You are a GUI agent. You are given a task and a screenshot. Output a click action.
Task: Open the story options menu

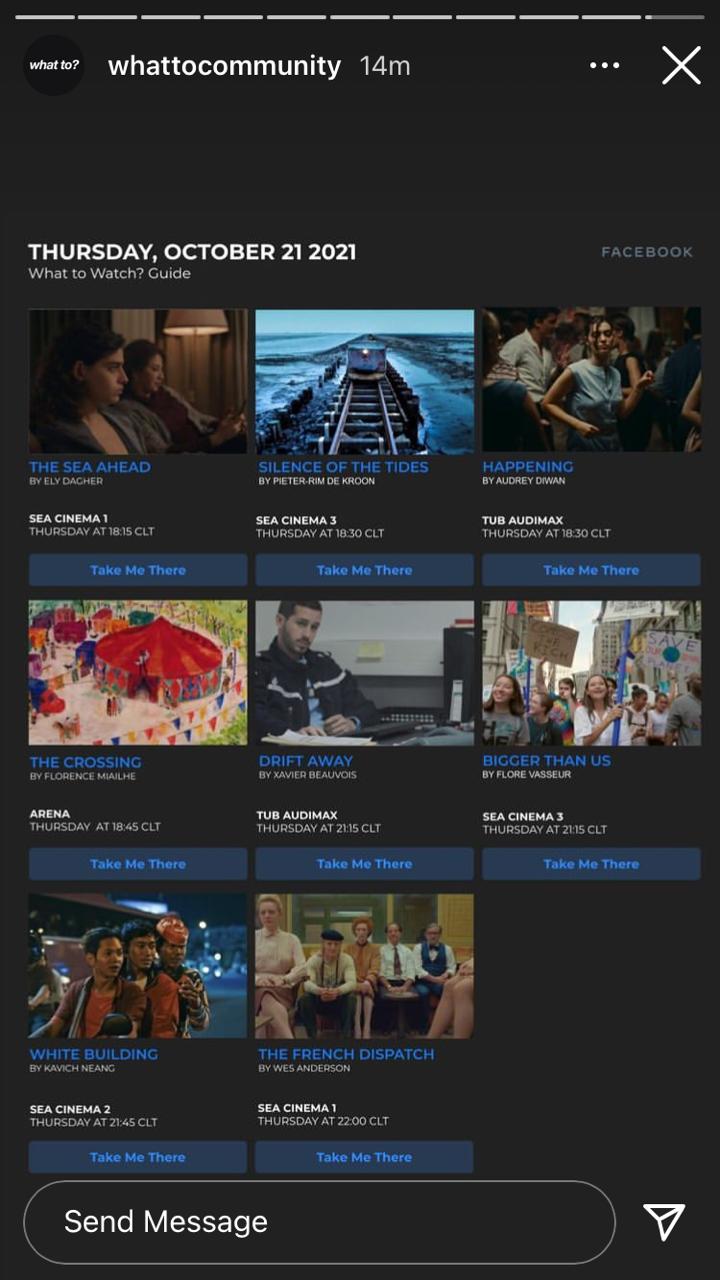[x=605, y=66]
